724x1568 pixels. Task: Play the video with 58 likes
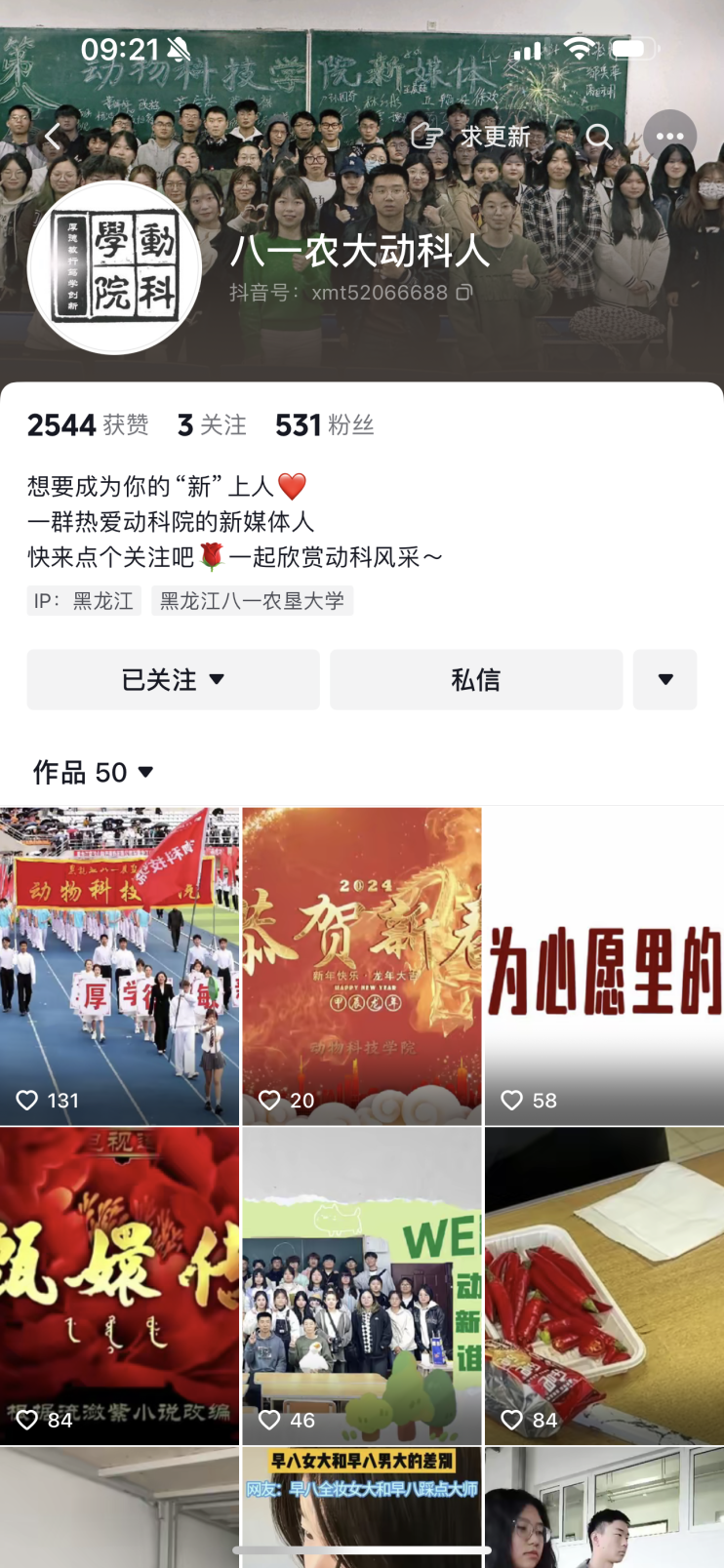[x=604, y=966]
